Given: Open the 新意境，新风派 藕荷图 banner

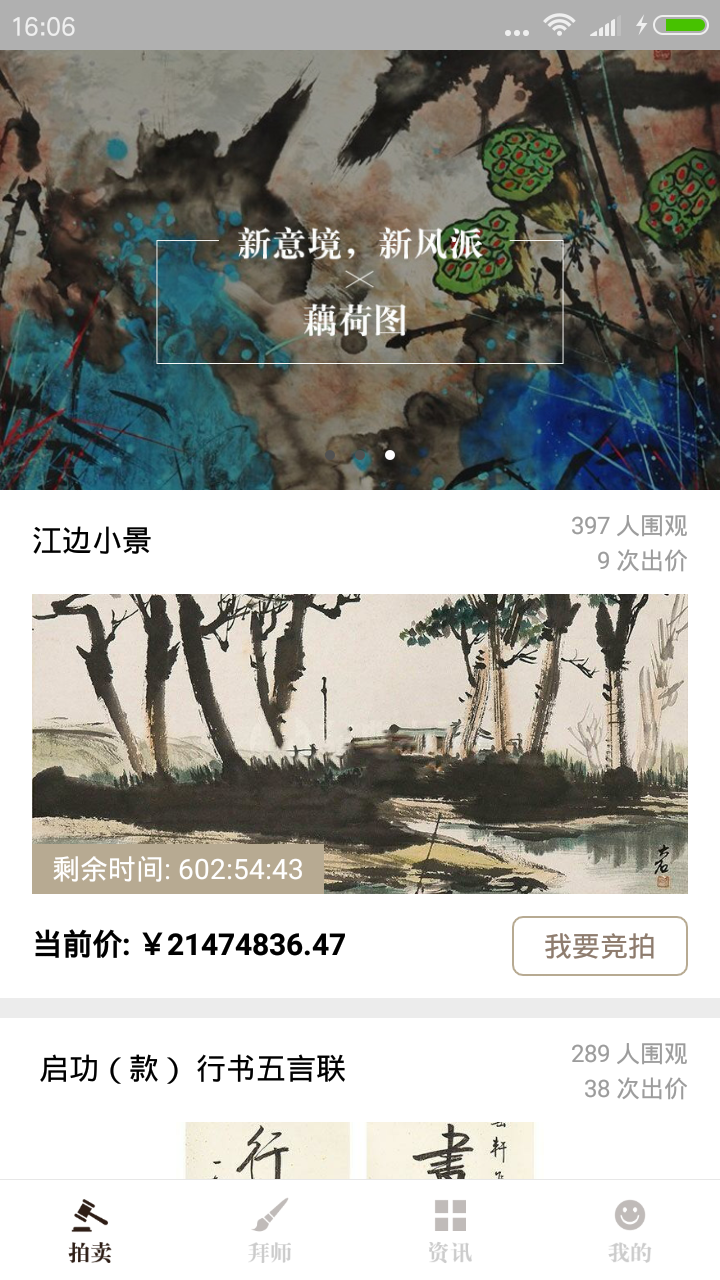Looking at the screenshot, I should click(x=360, y=270).
